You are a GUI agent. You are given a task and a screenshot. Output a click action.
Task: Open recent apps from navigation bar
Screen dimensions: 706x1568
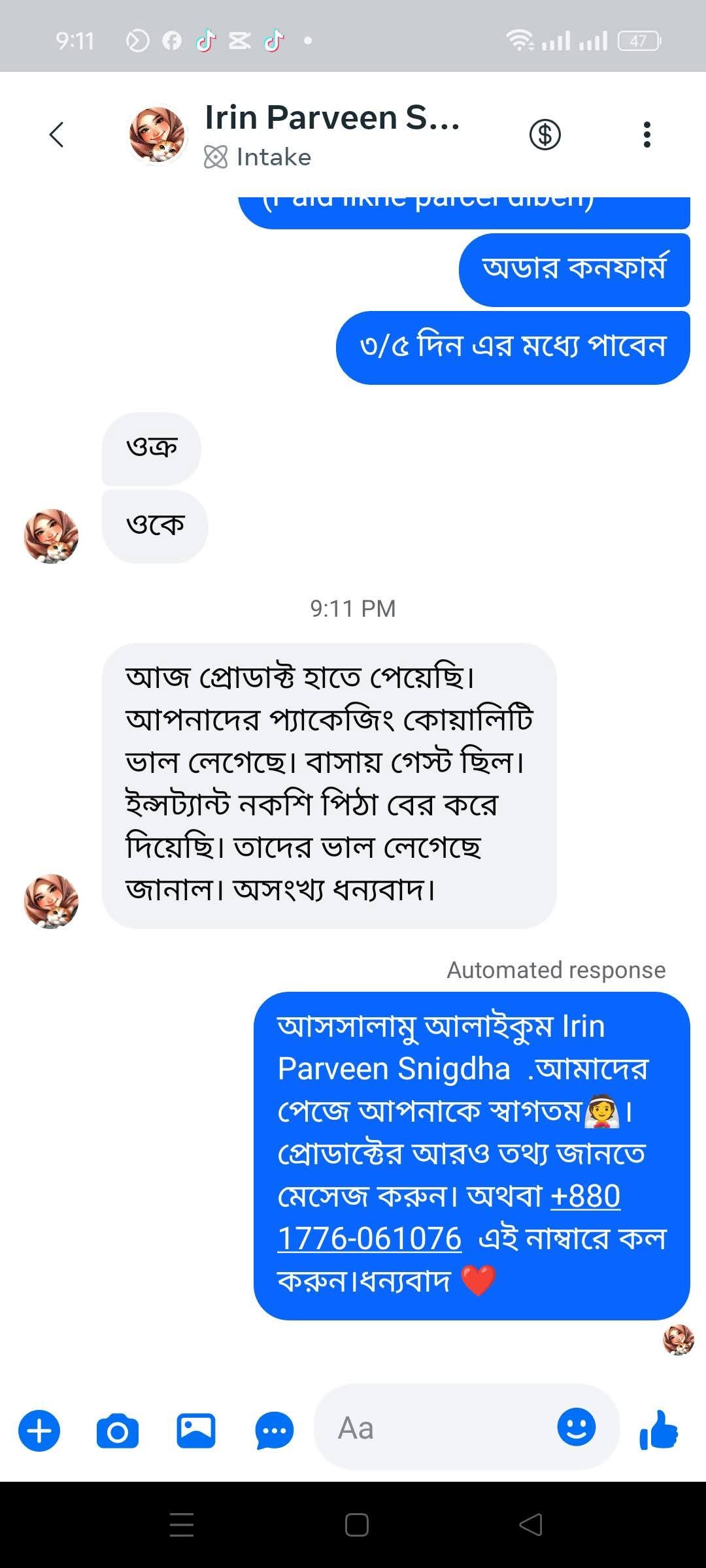click(182, 1525)
